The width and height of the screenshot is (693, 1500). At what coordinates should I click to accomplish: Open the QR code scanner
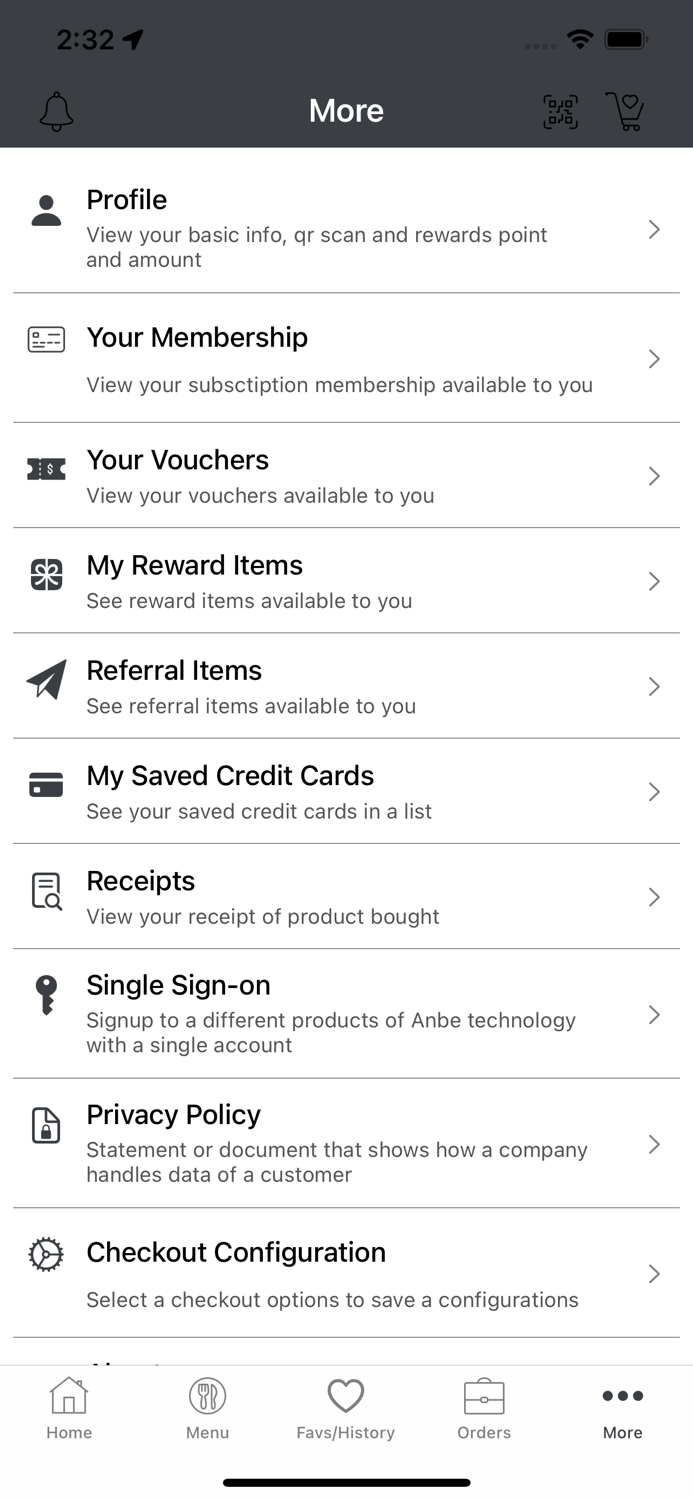[x=561, y=111]
